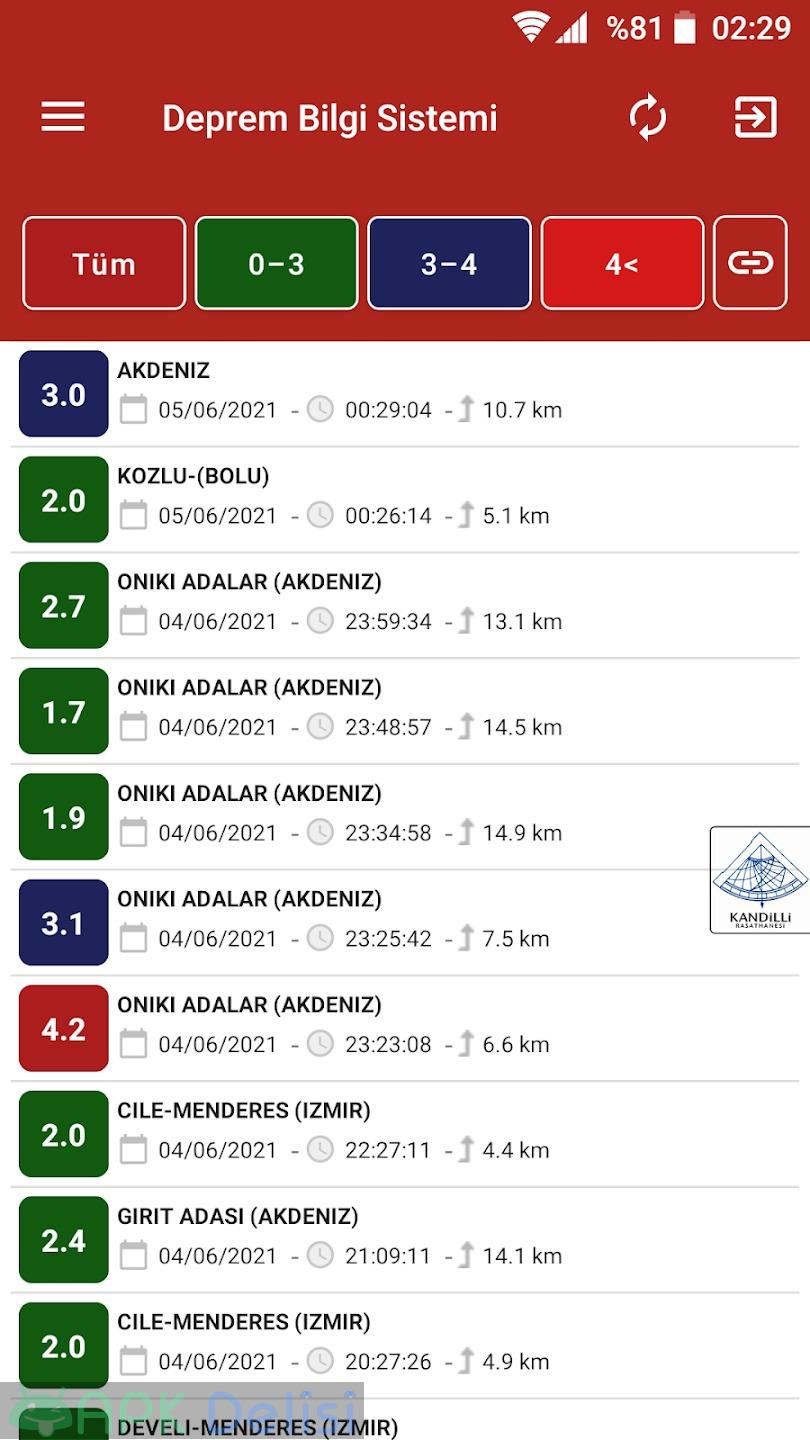The image size is (810, 1440).
Task: Select the 4.2 ONIKI ADALAR earthquake
Action: pyautogui.click(x=405, y=1029)
